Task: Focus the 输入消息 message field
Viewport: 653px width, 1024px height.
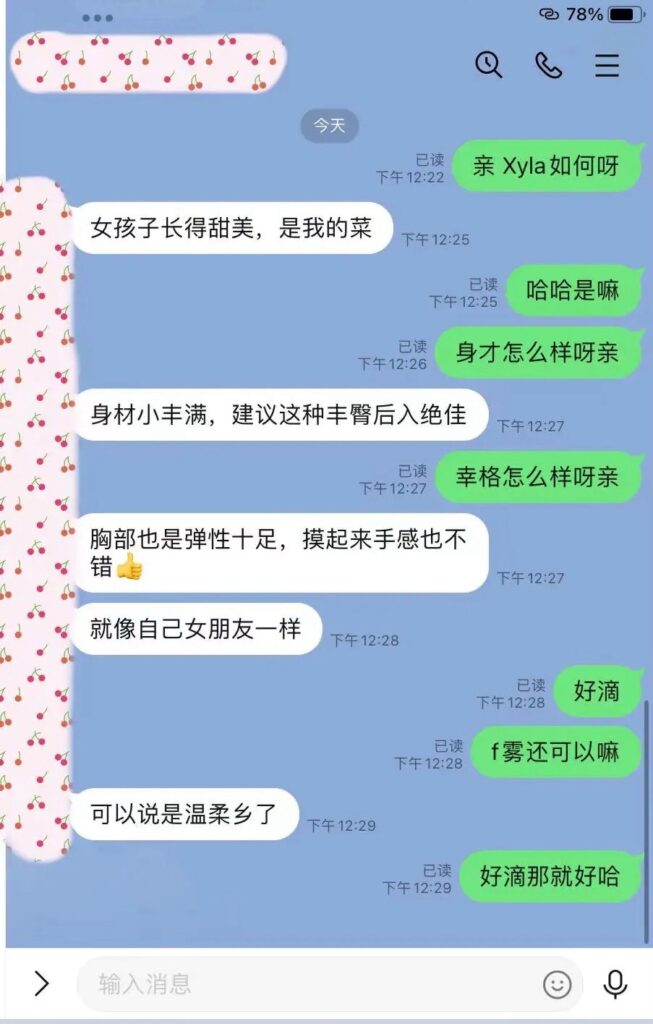Action: coord(300,984)
